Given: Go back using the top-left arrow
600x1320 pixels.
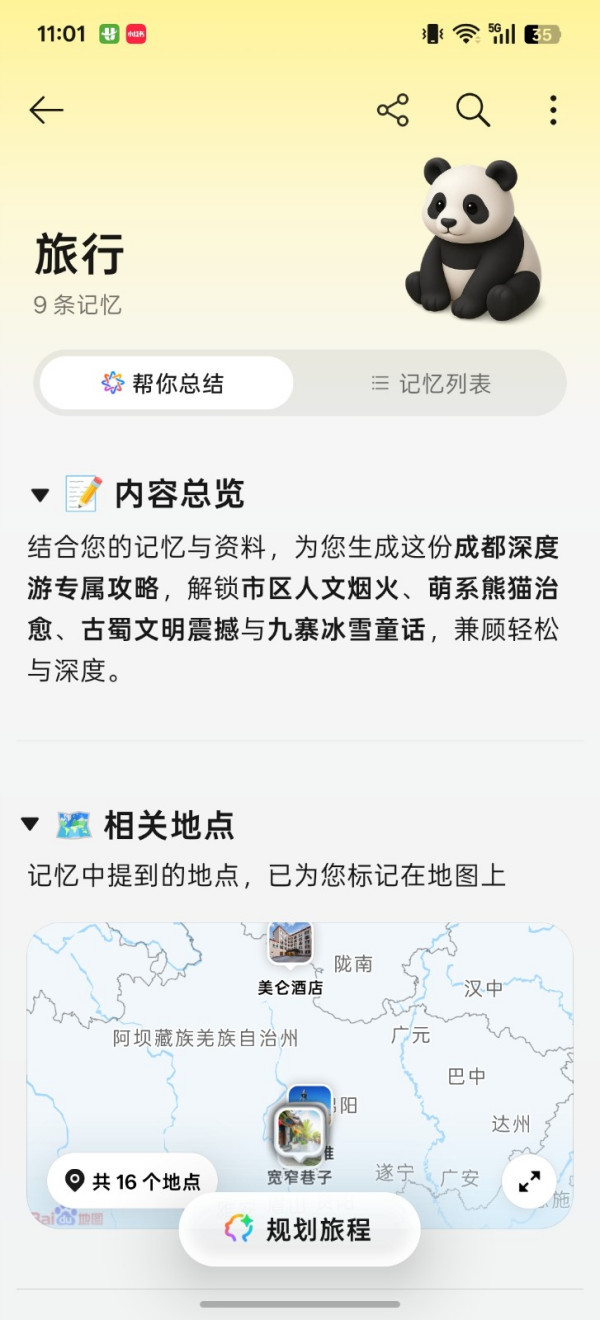Looking at the screenshot, I should (47, 110).
